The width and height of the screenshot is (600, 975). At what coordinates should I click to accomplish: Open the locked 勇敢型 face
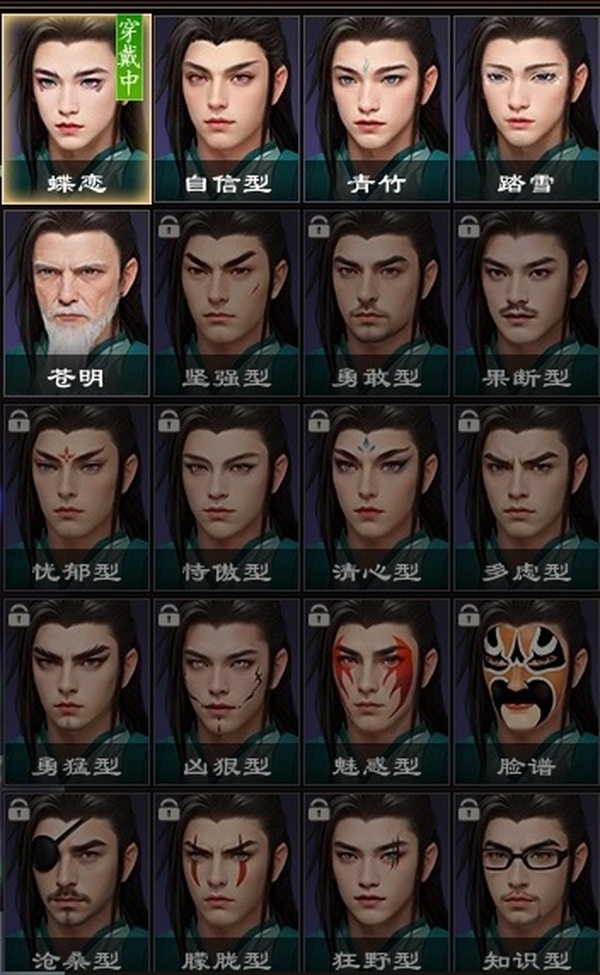[376, 302]
